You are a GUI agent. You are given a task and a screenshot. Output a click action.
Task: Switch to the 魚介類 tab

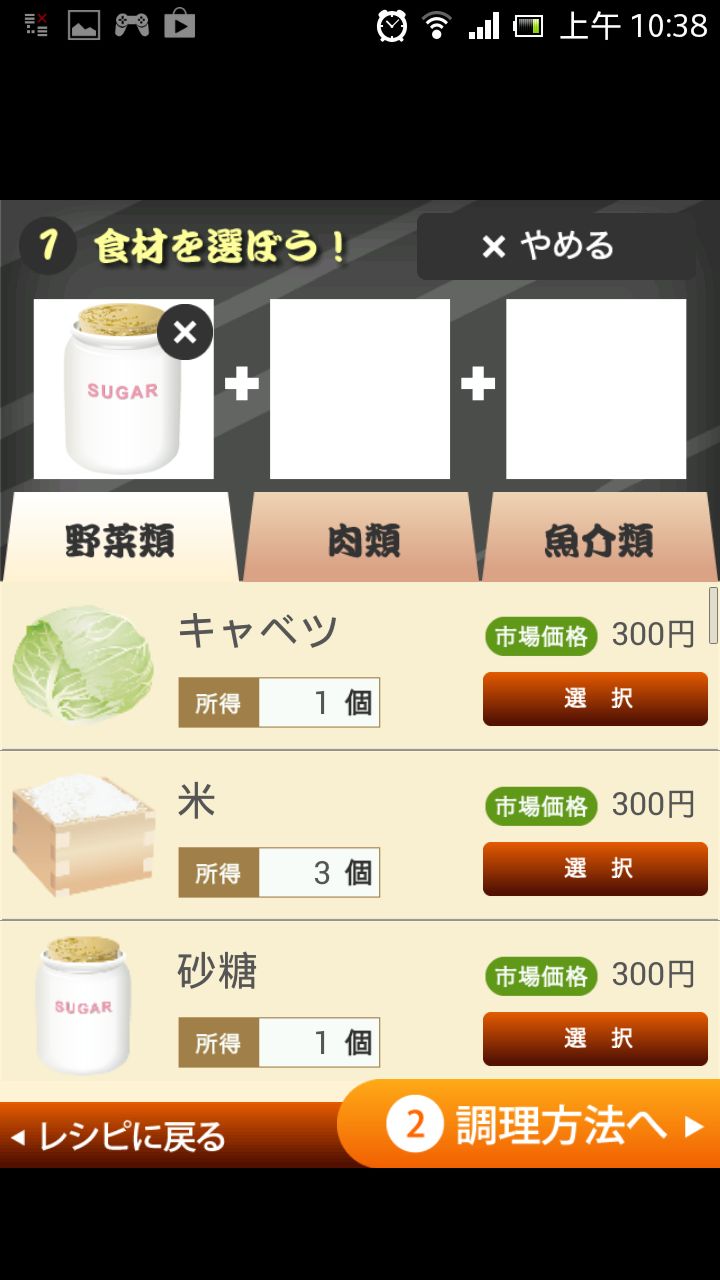[598, 540]
